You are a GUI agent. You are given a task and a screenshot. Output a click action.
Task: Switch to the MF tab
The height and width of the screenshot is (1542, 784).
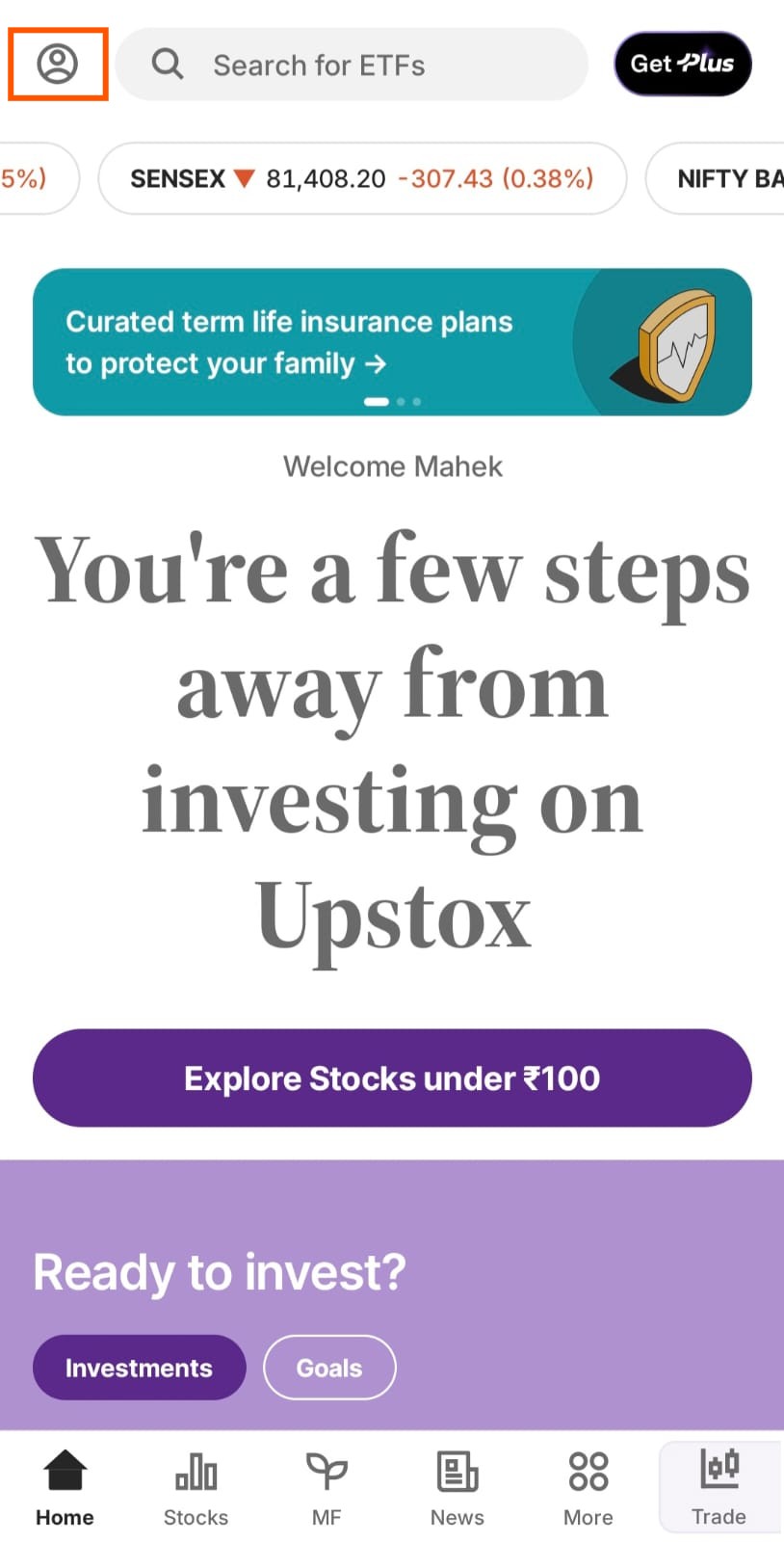click(327, 1489)
